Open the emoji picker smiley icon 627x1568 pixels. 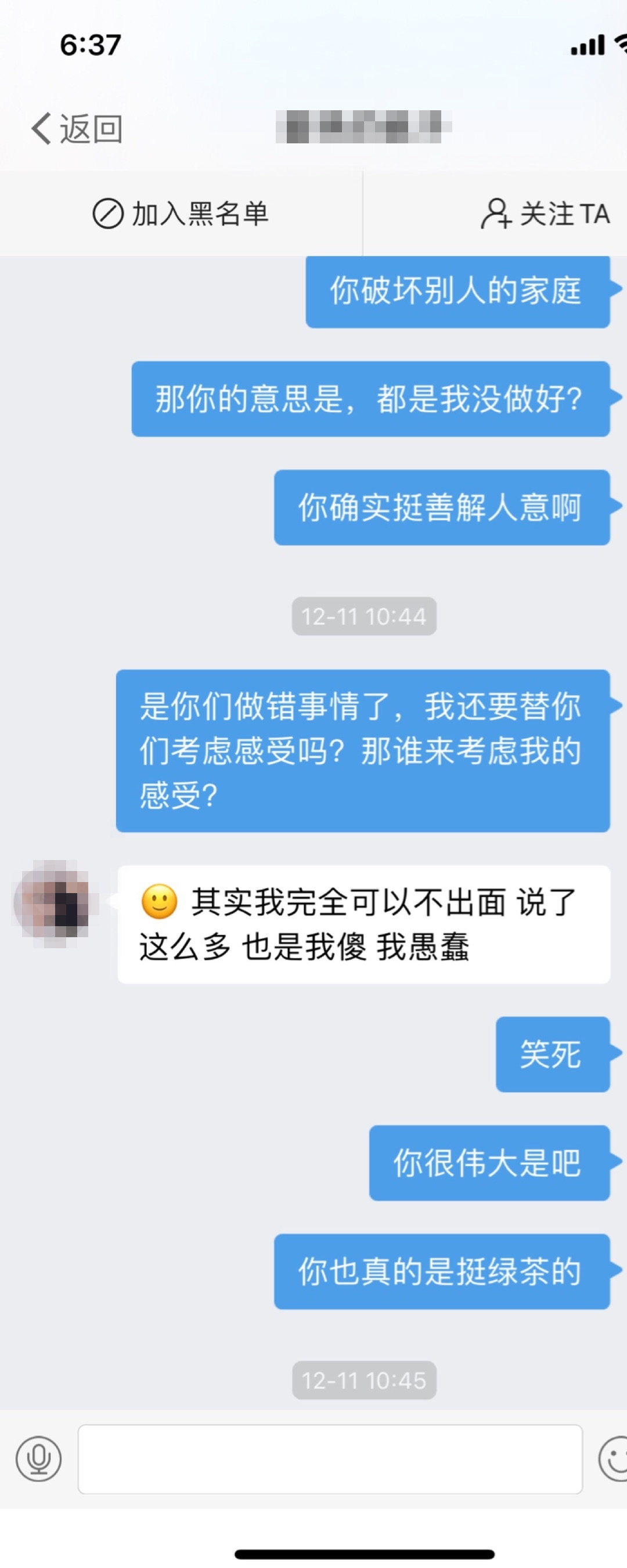pyautogui.click(x=614, y=1458)
